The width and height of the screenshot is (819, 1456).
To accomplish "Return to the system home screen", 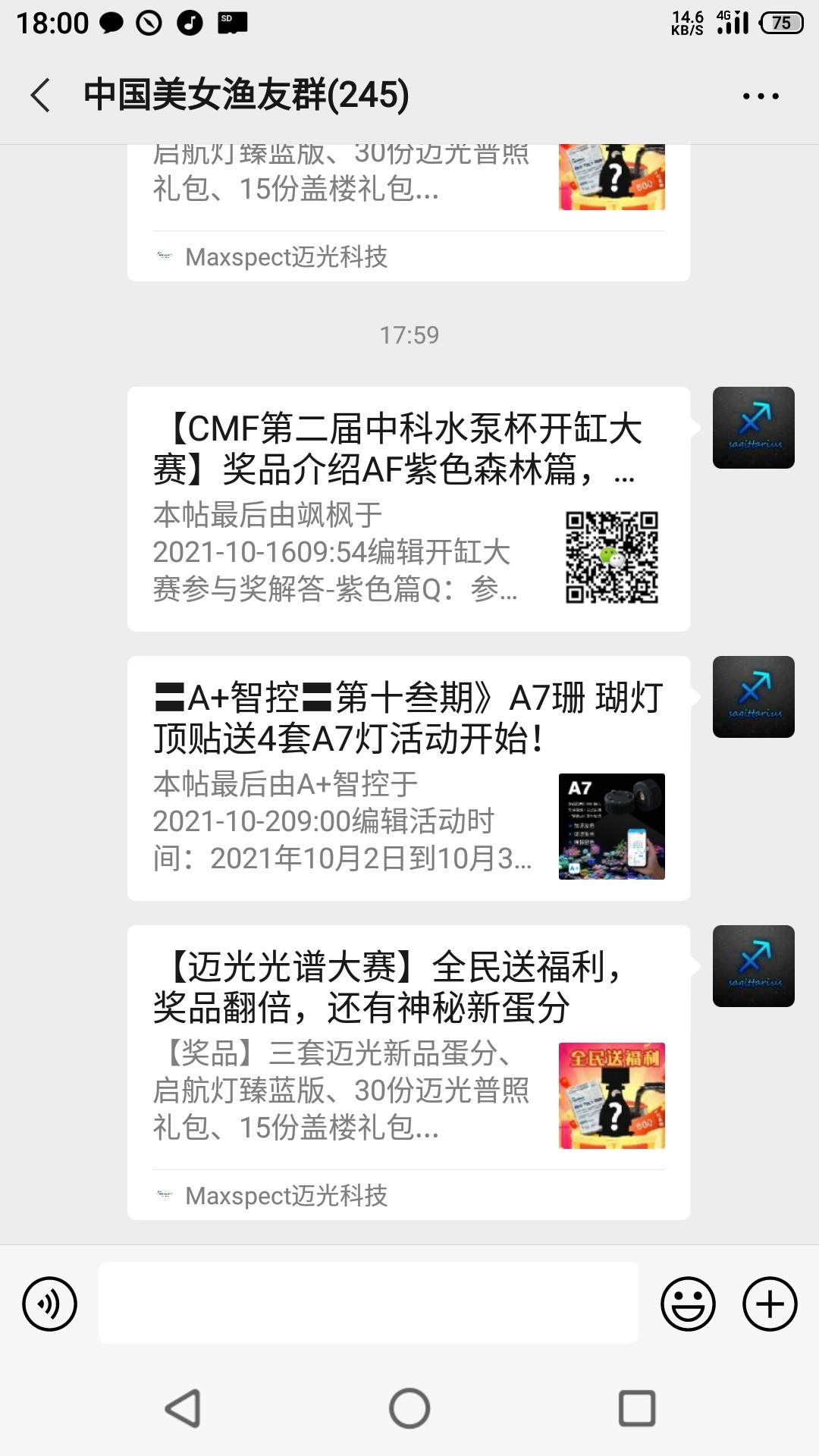I will [409, 1409].
